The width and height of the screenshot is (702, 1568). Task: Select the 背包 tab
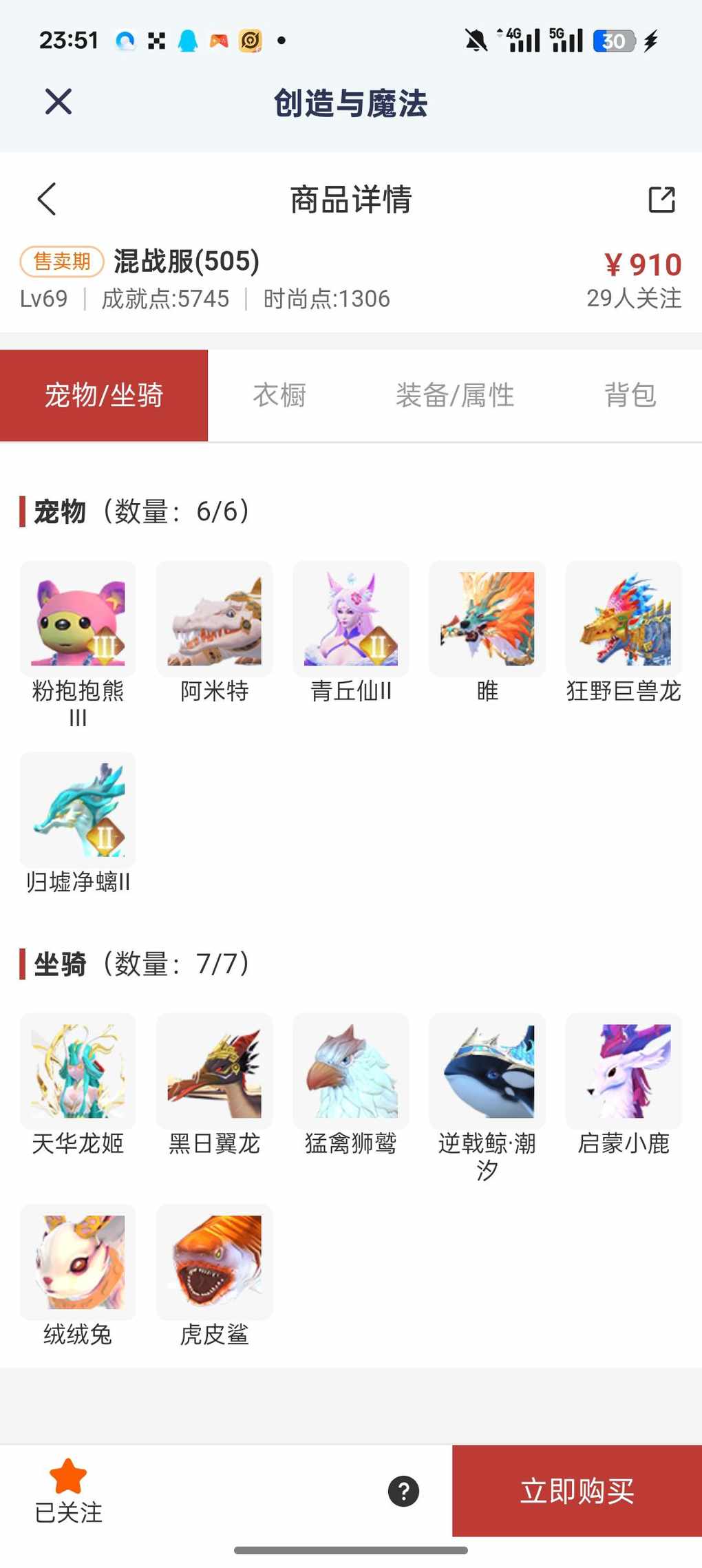(630, 396)
